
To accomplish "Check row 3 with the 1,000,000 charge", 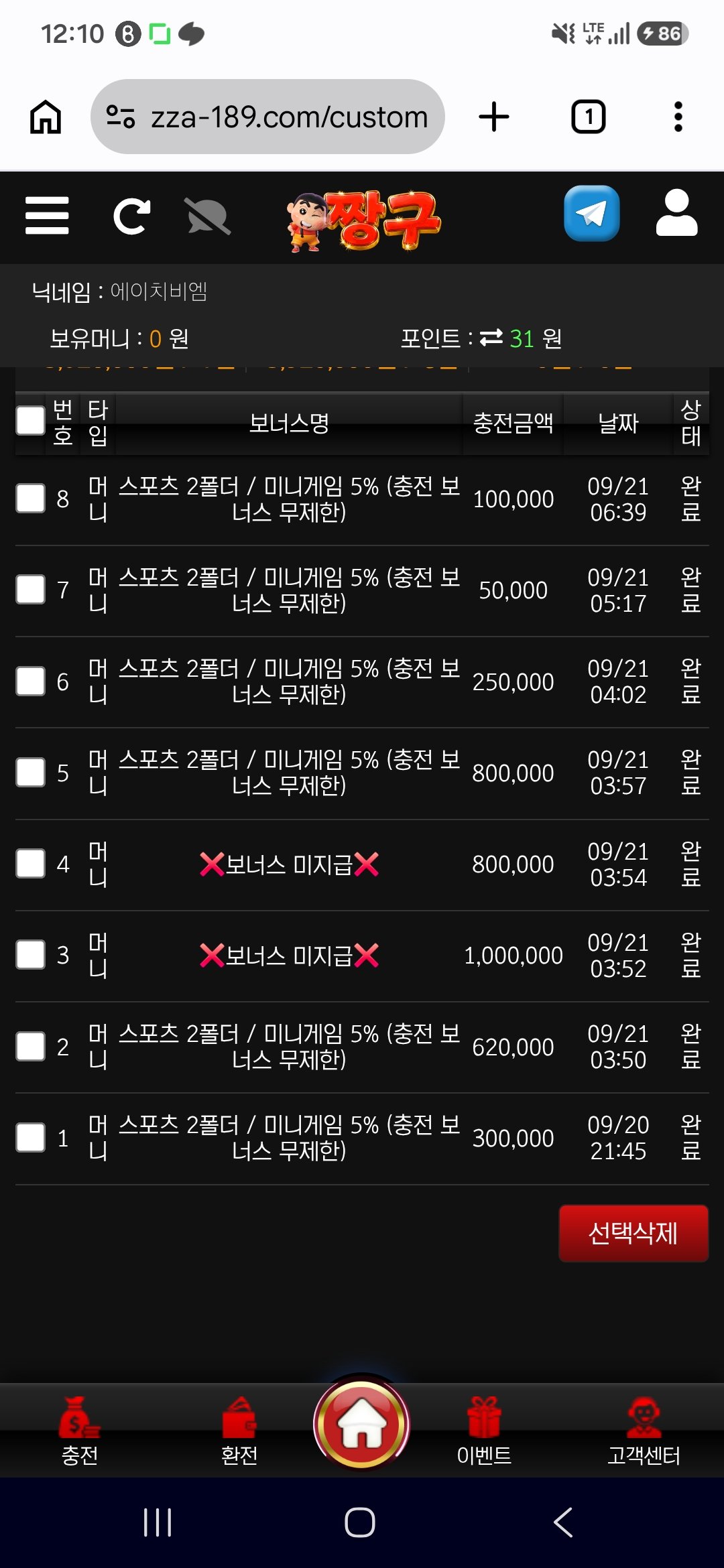I will coord(30,955).
